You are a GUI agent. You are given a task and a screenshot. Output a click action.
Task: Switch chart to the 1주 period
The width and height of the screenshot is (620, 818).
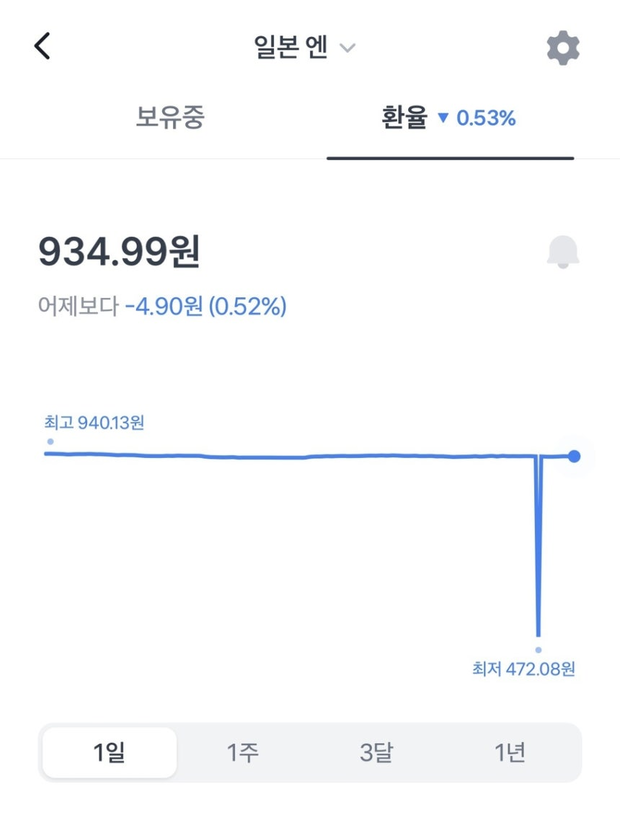[243, 752]
